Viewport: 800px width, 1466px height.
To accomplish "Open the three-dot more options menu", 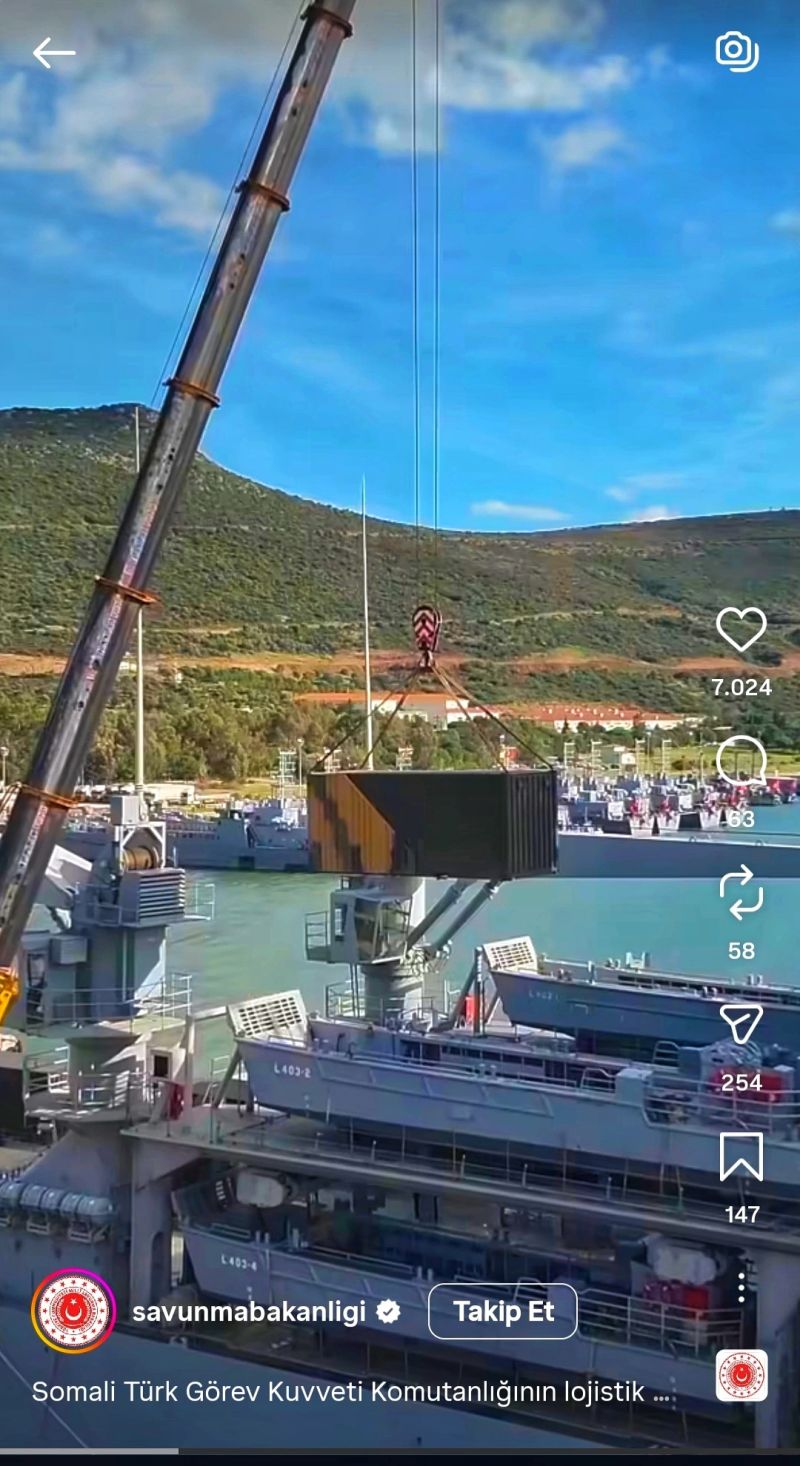I will click(x=741, y=1287).
